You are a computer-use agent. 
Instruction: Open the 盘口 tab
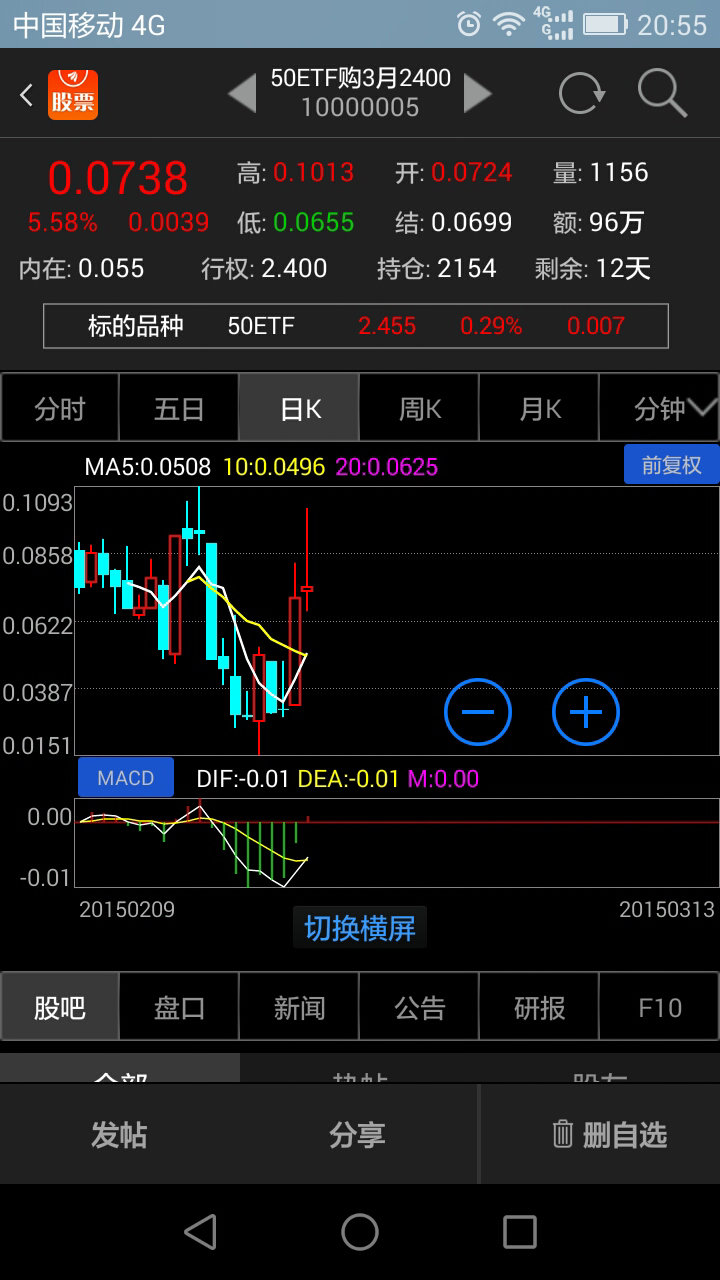(x=179, y=1008)
